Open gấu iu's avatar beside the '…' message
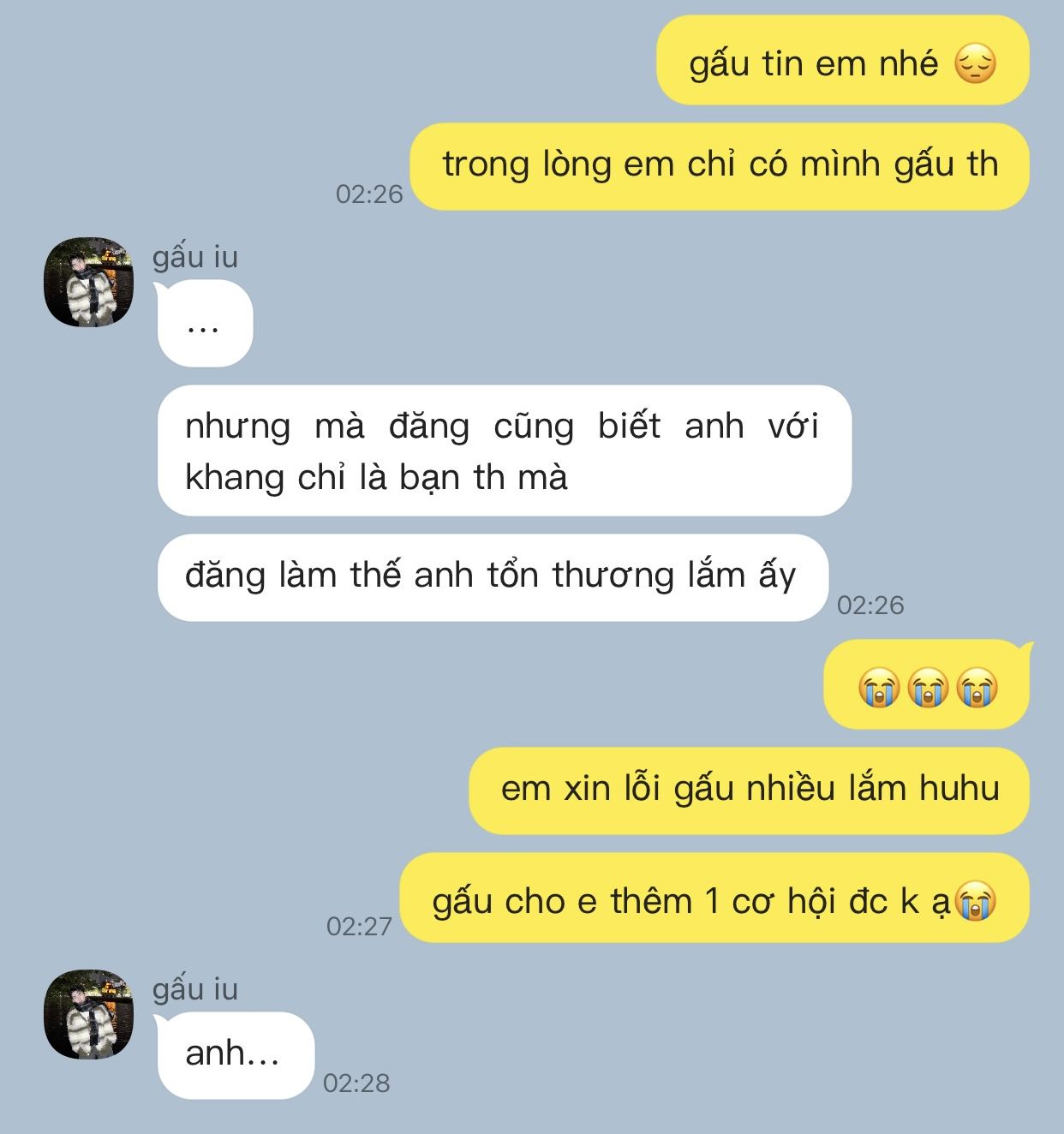This screenshot has width=1064, height=1134. (88, 282)
